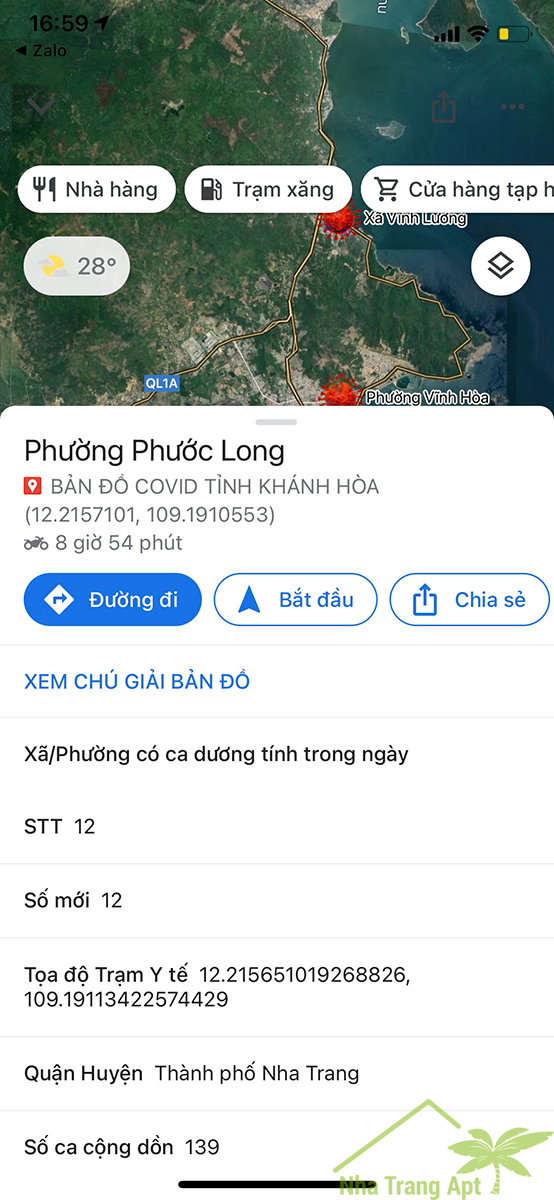
Task: Select the Nhà hàng chip
Action: (x=96, y=189)
